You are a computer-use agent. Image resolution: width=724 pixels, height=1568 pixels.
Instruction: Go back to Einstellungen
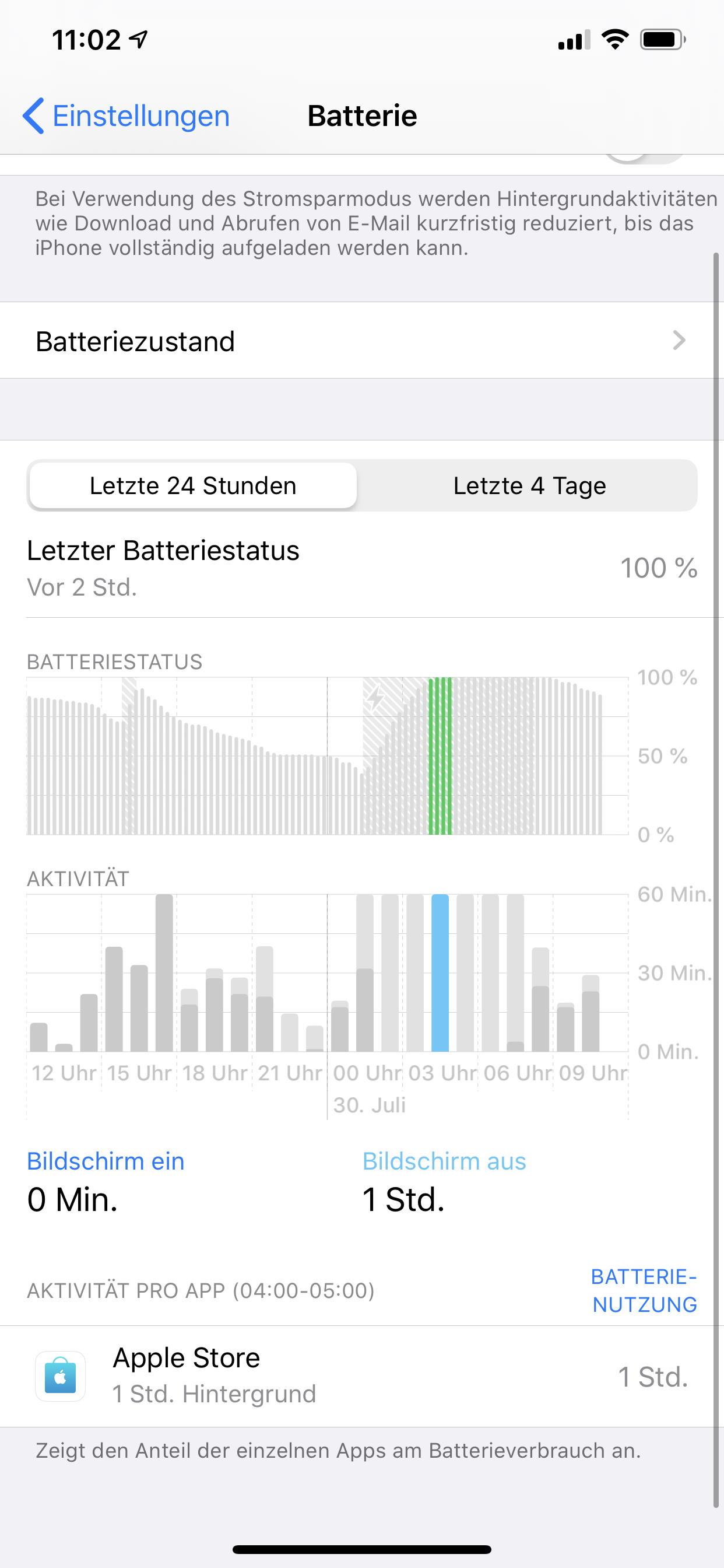(126, 116)
